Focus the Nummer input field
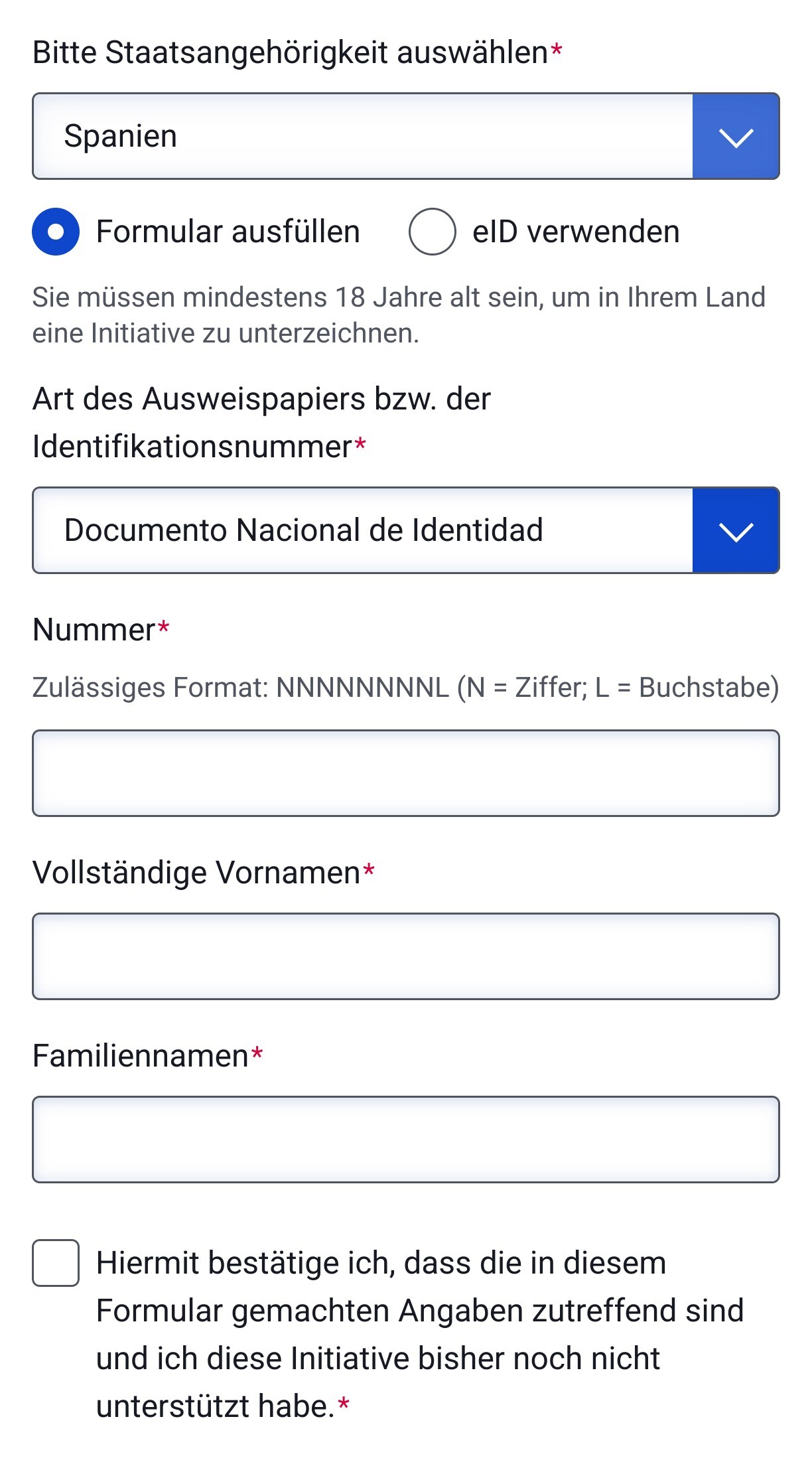Viewport: 812px width, 1480px height. tap(405, 773)
